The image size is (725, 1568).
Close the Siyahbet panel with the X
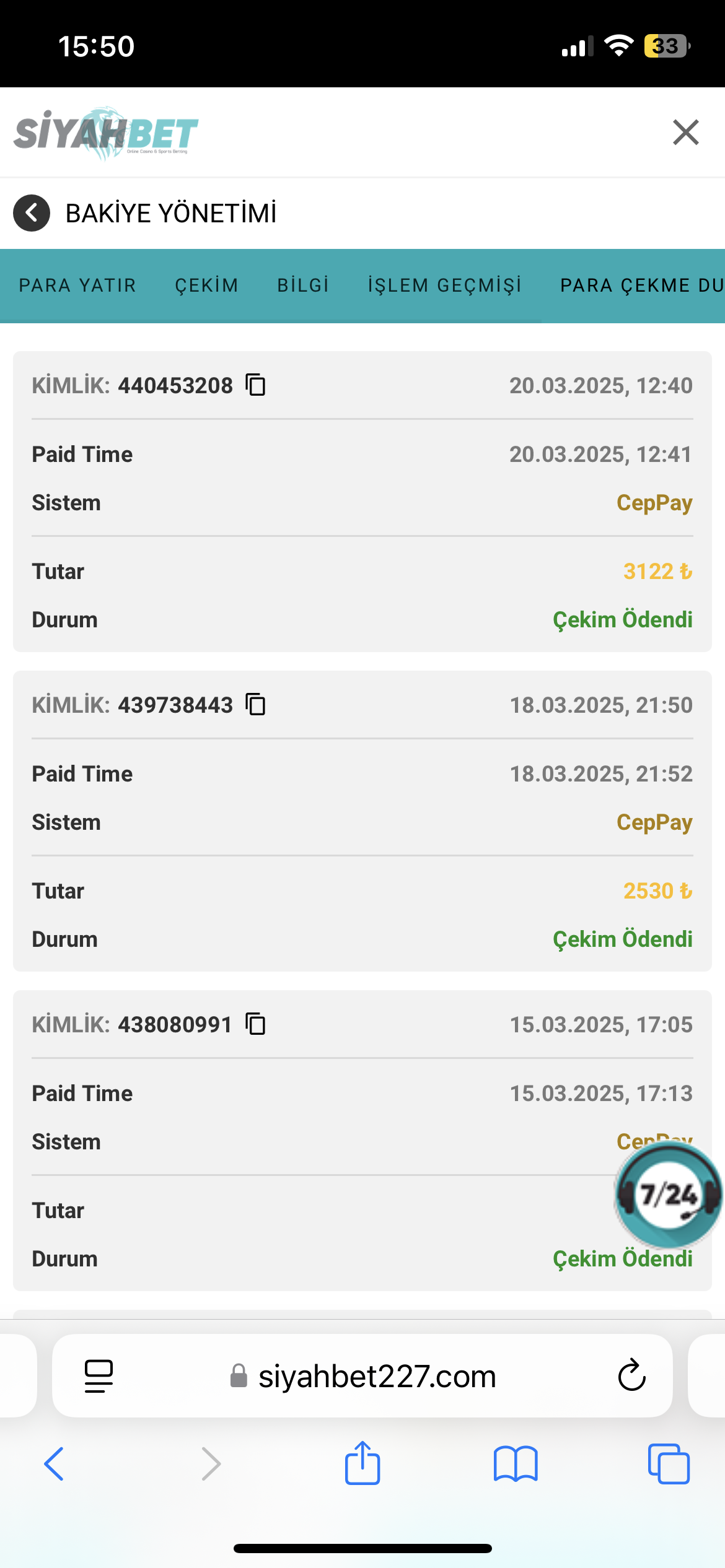[x=685, y=133]
